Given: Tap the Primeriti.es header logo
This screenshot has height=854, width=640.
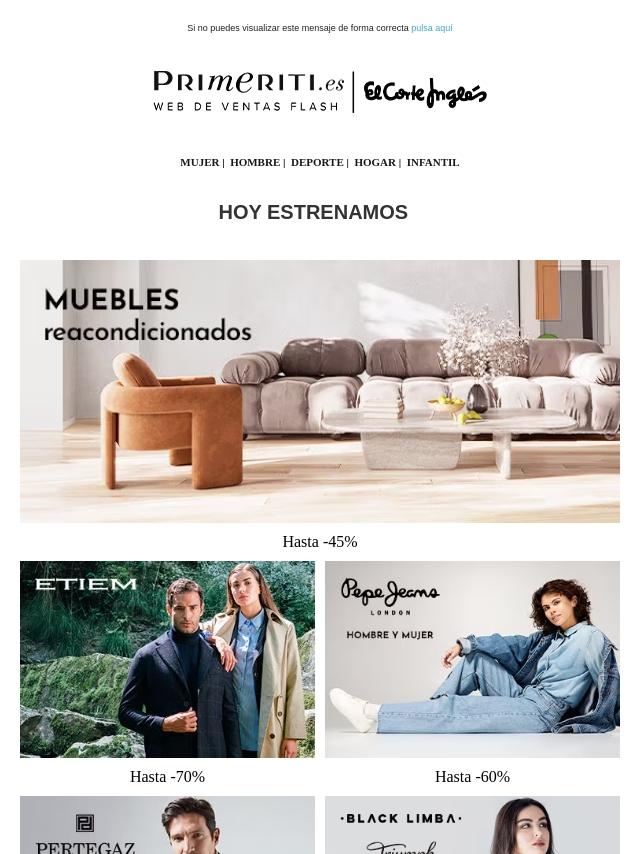Looking at the screenshot, I should [249, 91].
